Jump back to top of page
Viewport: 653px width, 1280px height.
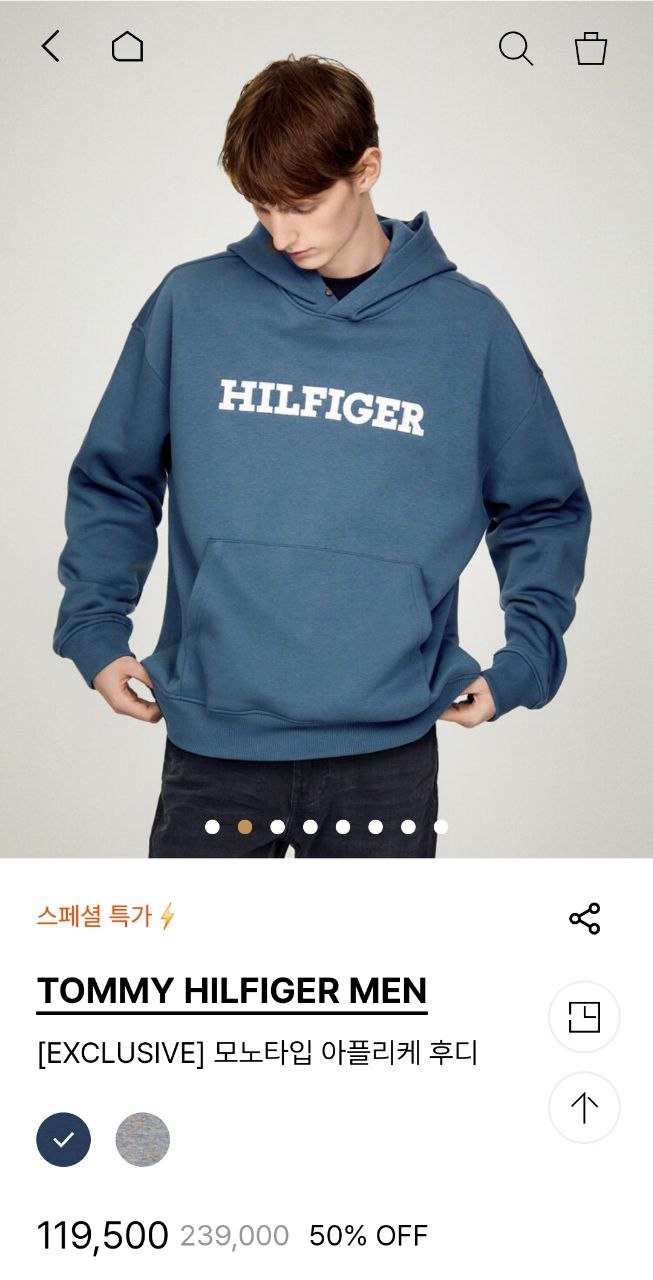[584, 1107]
